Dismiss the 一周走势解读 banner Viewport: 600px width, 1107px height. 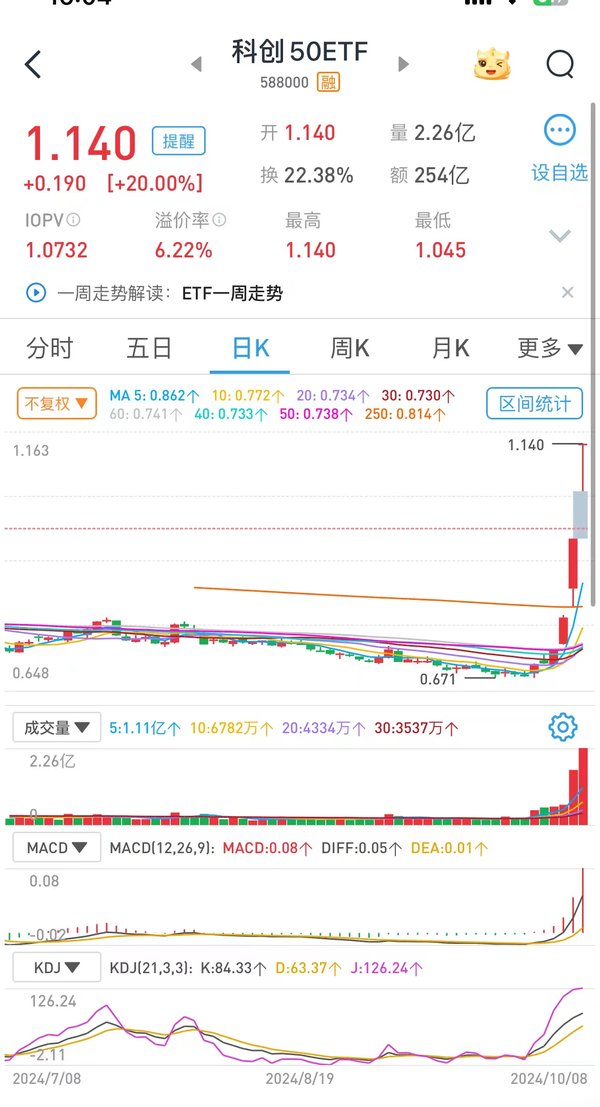coord(568,292)
